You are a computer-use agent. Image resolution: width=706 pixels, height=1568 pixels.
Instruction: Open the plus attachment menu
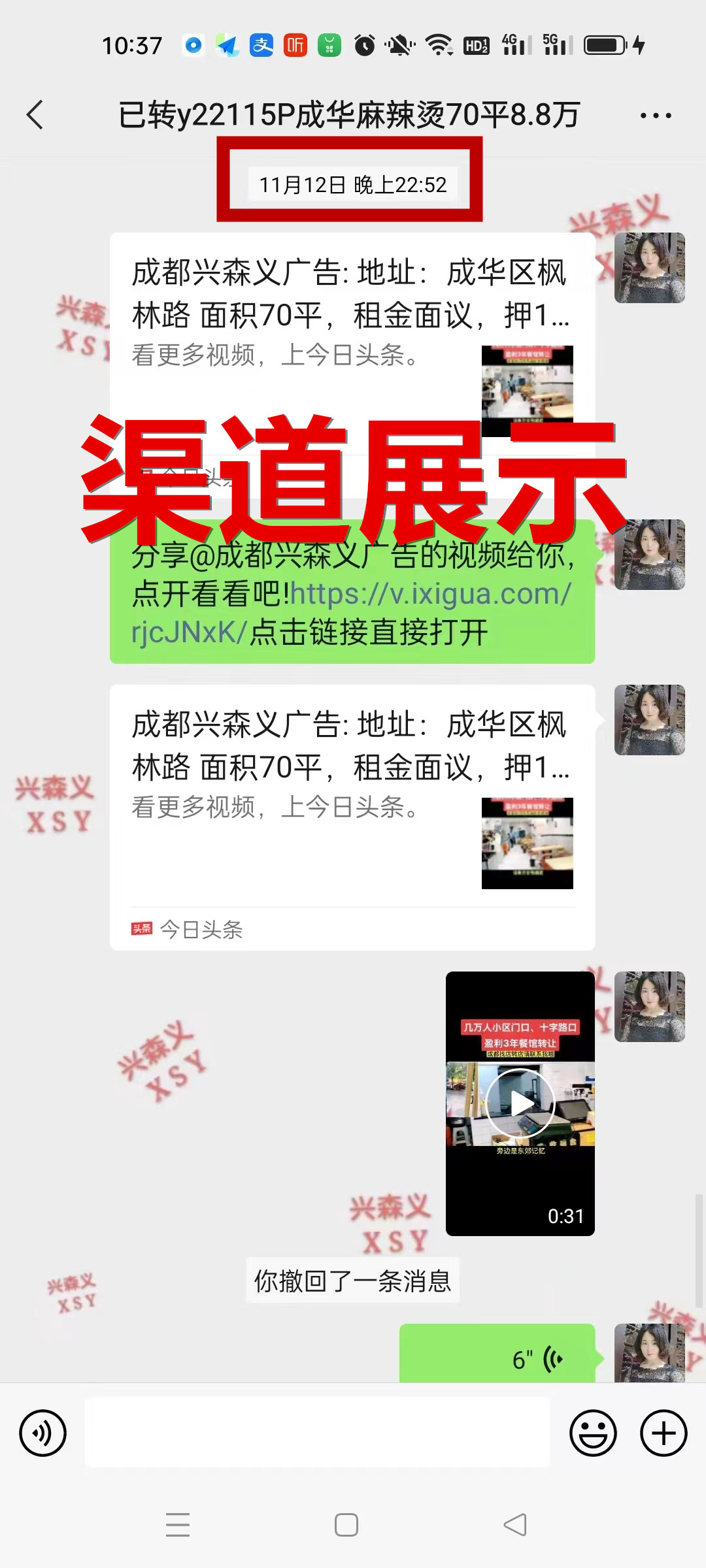pos(663,1433)
